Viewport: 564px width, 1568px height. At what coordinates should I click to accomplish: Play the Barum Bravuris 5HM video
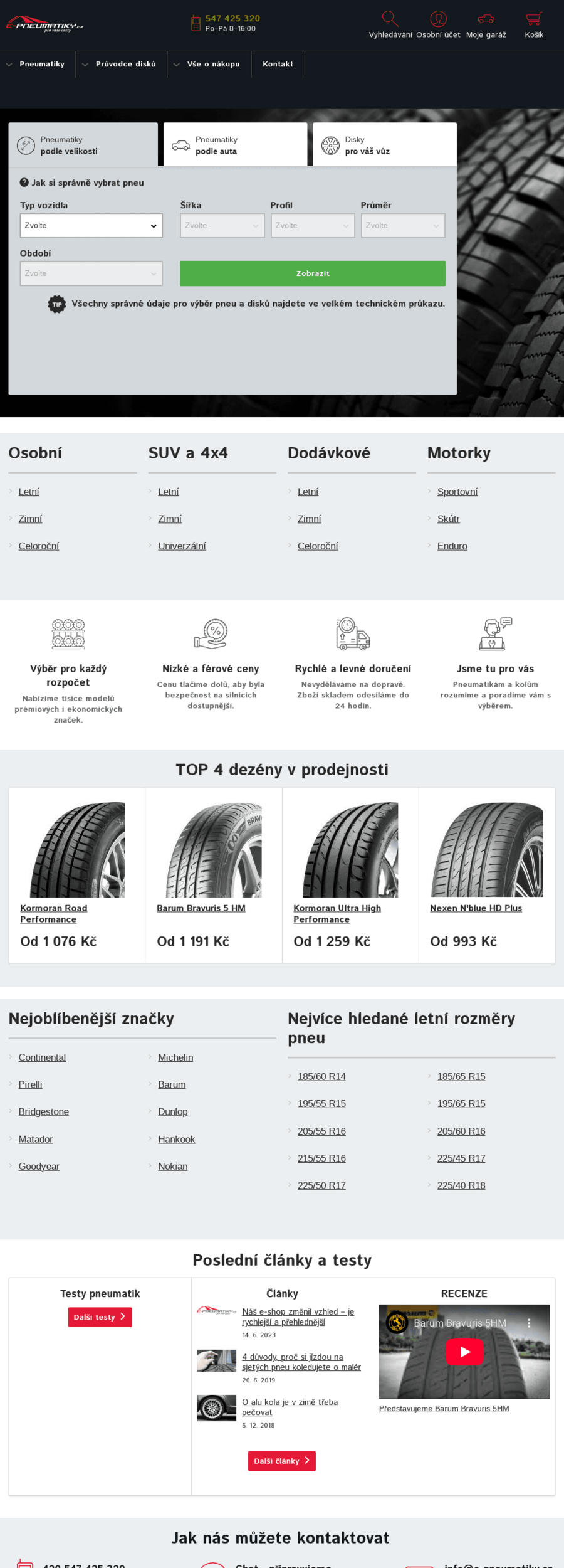pyautogui.click(x=464, y=1352)
